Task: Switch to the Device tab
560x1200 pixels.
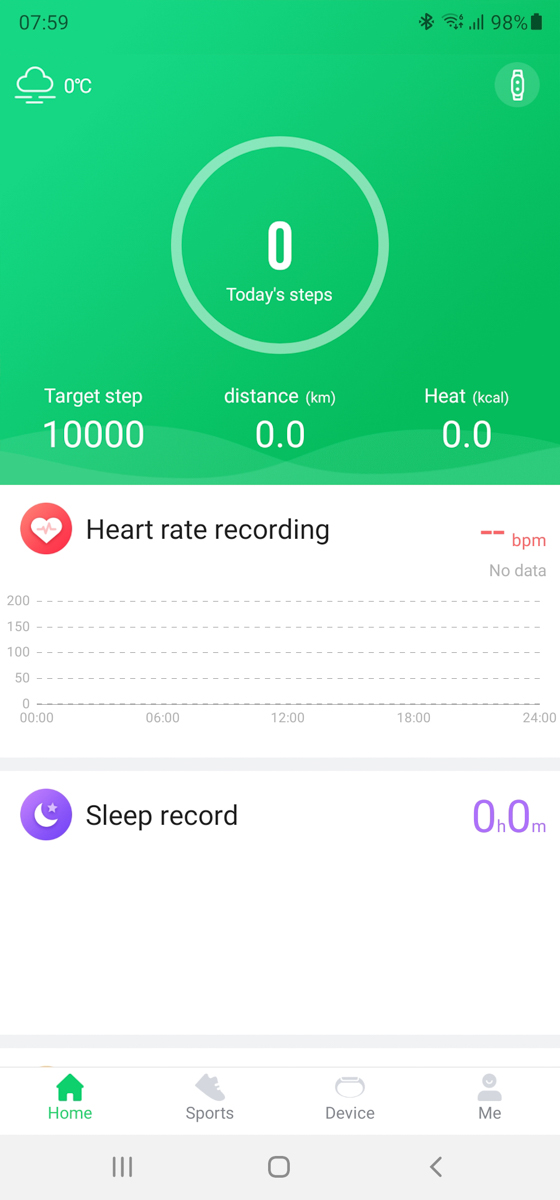Action: [x=350, y=1098]
